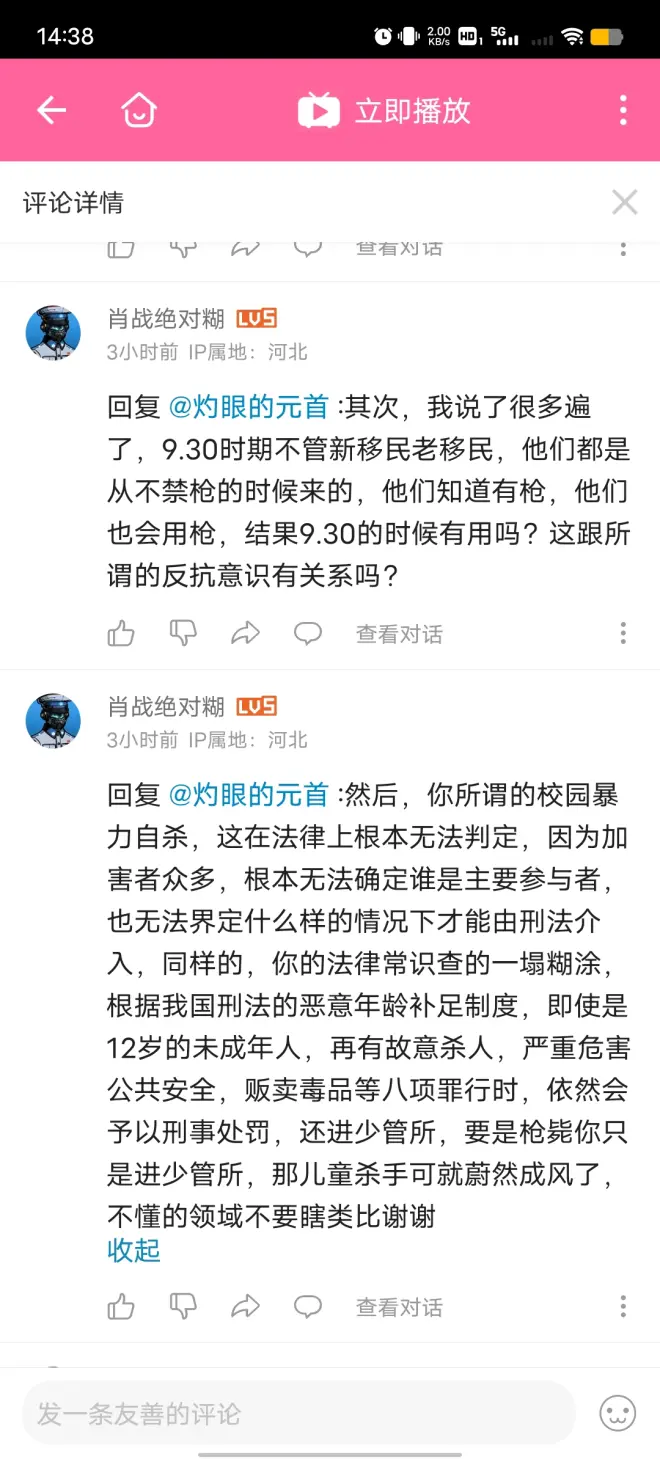Open the emoji picker icon
The image size is (660, 1459).
[x=618, y=1413]
